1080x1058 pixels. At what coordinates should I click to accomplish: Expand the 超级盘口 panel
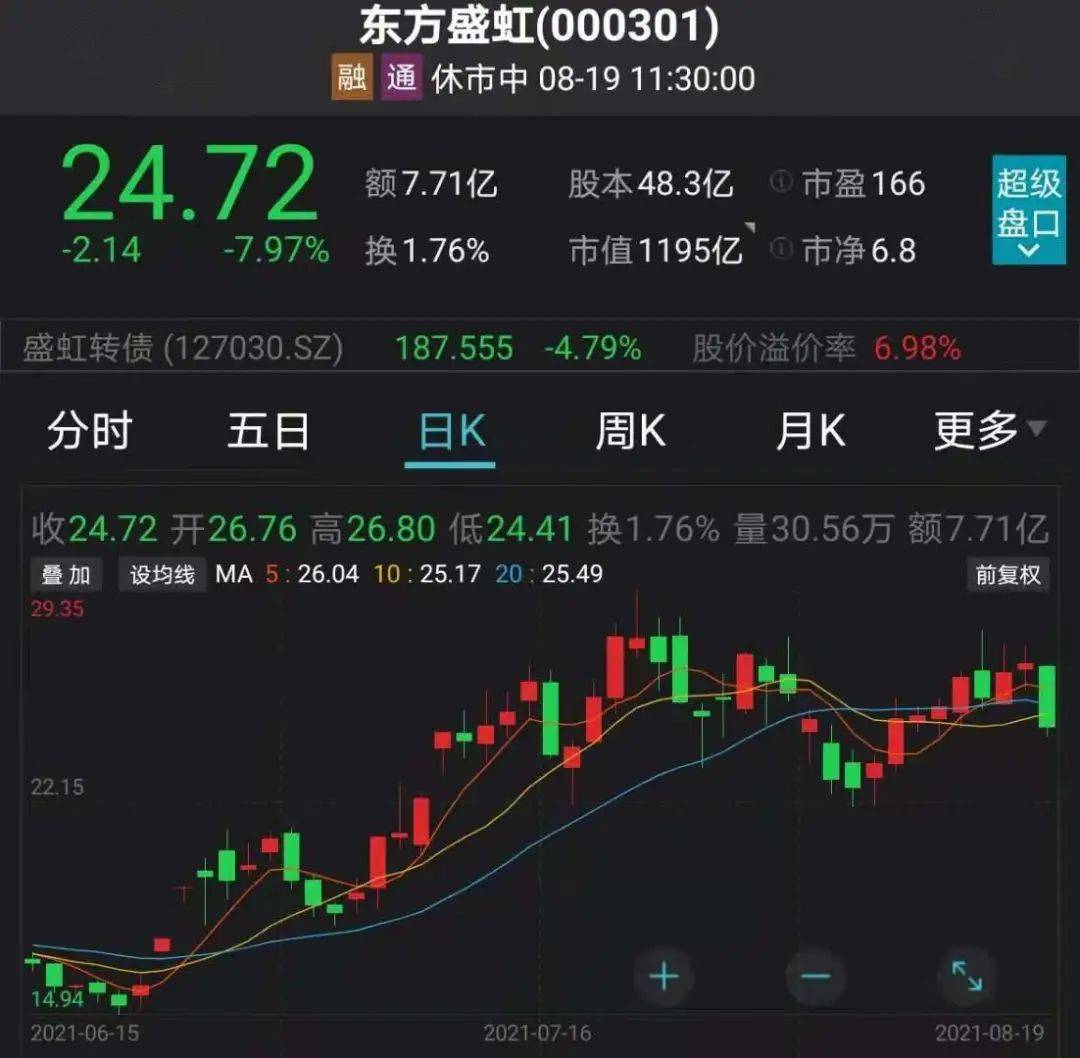point(1028,211)
